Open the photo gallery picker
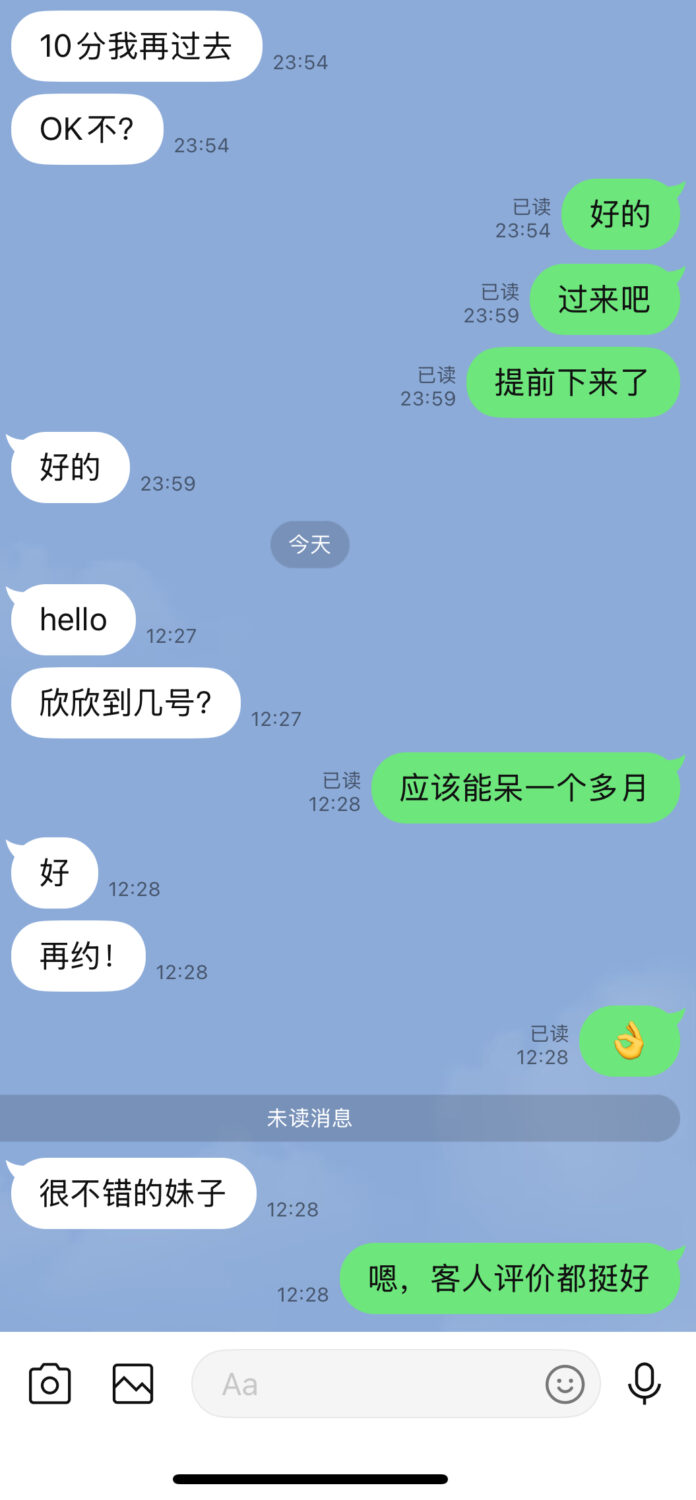The width and height of the screenshot is (696, 1500). [133, 1384]
